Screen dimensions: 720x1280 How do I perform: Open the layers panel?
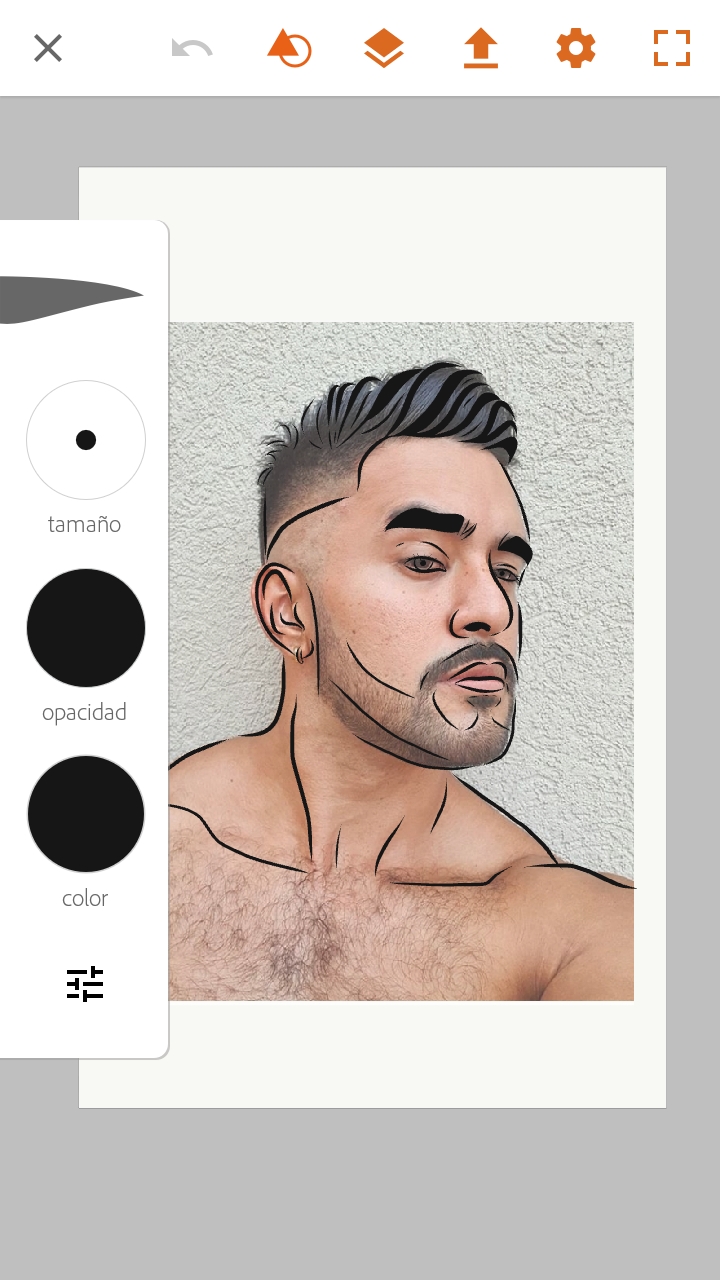[x=384, y=48]
